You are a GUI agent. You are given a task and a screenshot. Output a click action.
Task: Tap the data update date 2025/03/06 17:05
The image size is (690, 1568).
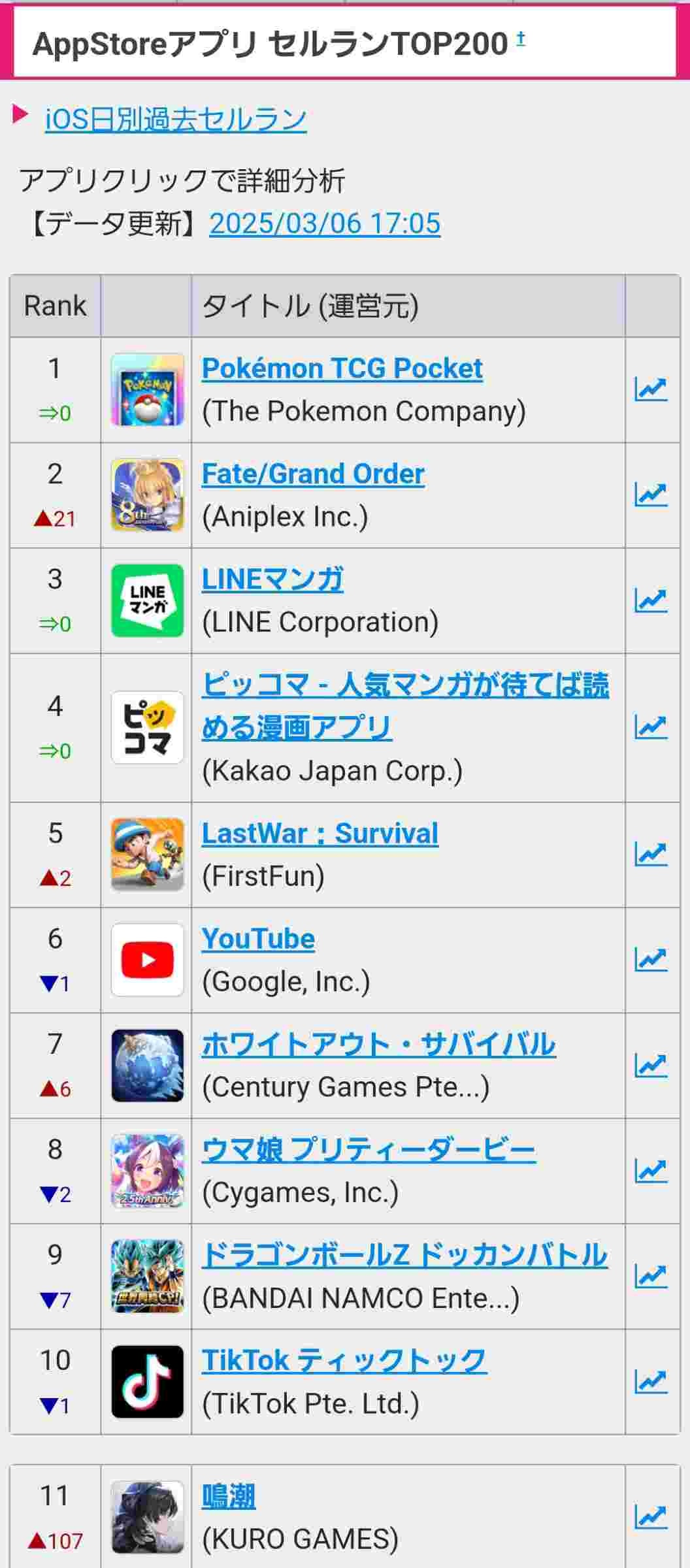[325, 223]
